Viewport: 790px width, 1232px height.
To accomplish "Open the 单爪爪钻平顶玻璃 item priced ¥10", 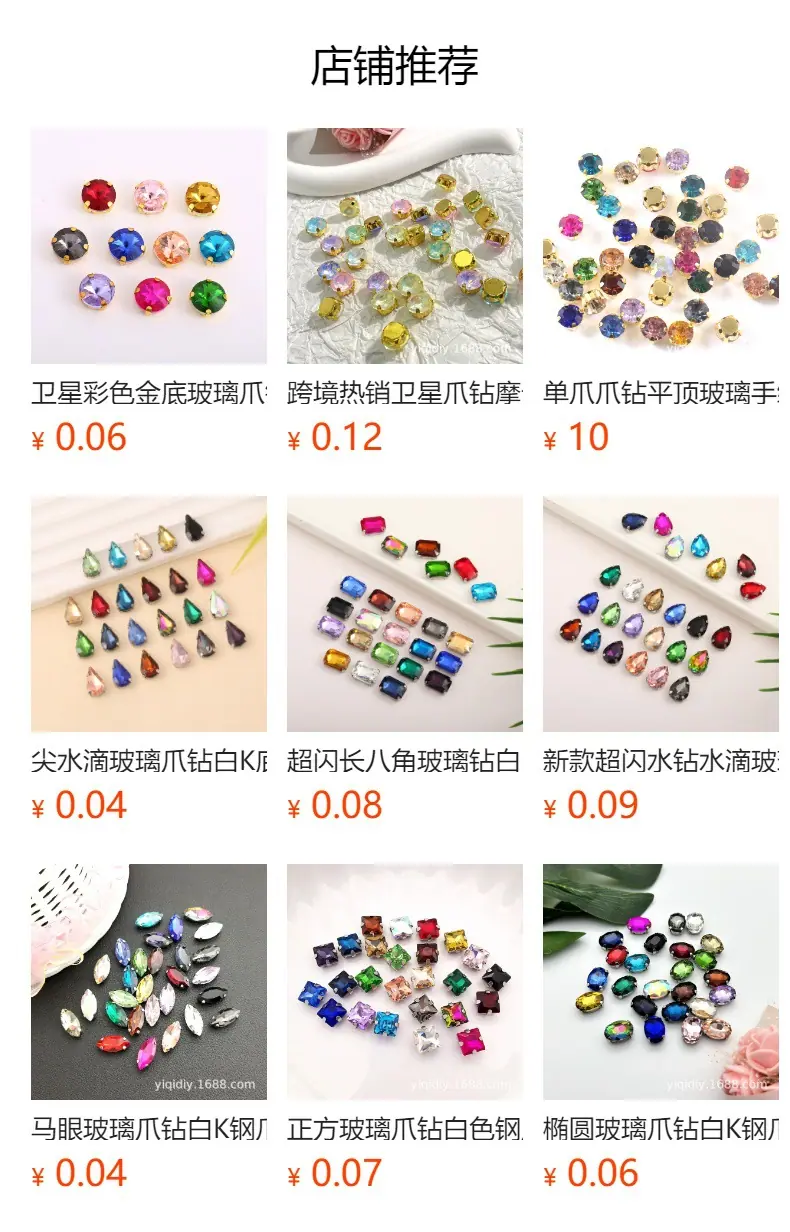I will [661, 291].
